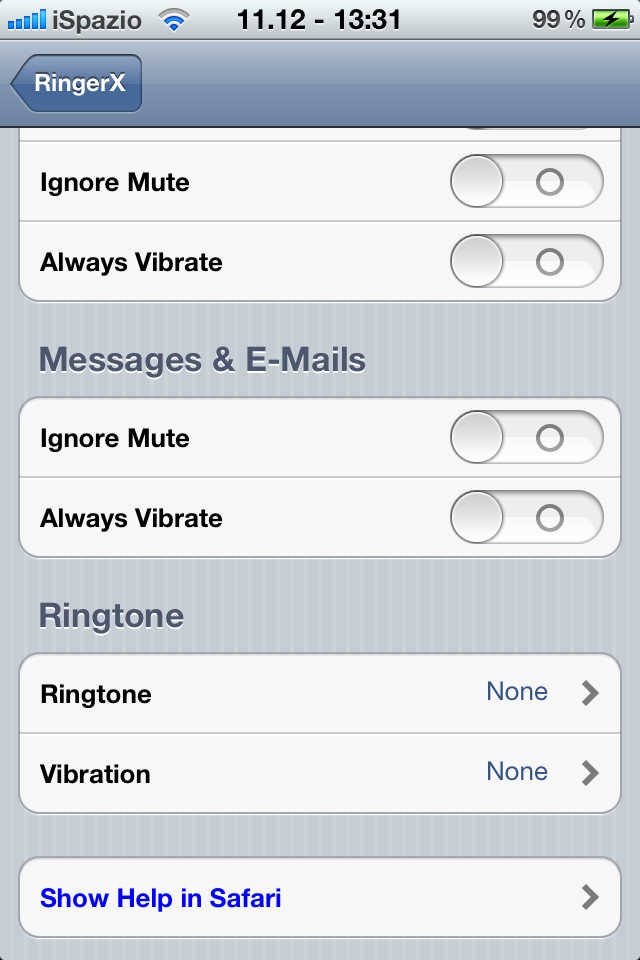This screenshot has width=640, height=960.
Task: Toggle Ignore Mute above Messages & E-Mails
Action: [527, 182]
